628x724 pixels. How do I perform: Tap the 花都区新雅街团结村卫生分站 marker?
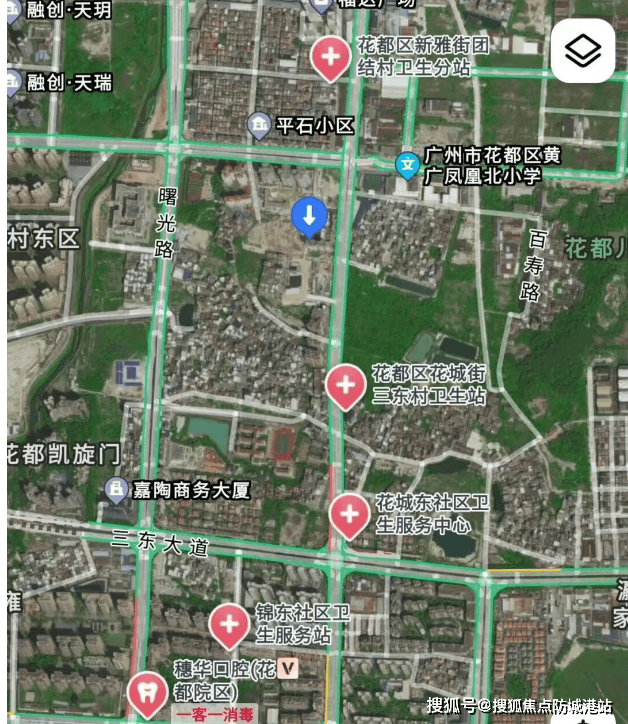pyautogui.click(x=330, y=57)
